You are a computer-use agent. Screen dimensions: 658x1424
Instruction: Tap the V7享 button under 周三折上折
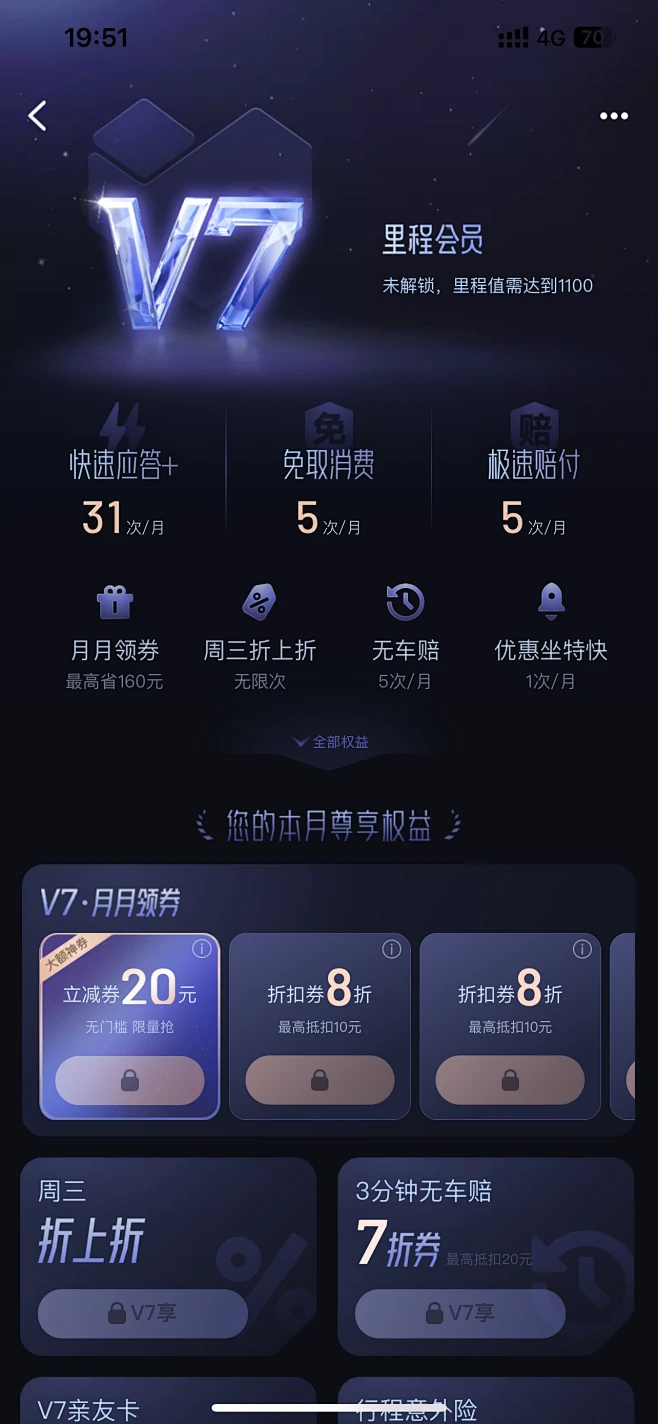click(142, 1312)
